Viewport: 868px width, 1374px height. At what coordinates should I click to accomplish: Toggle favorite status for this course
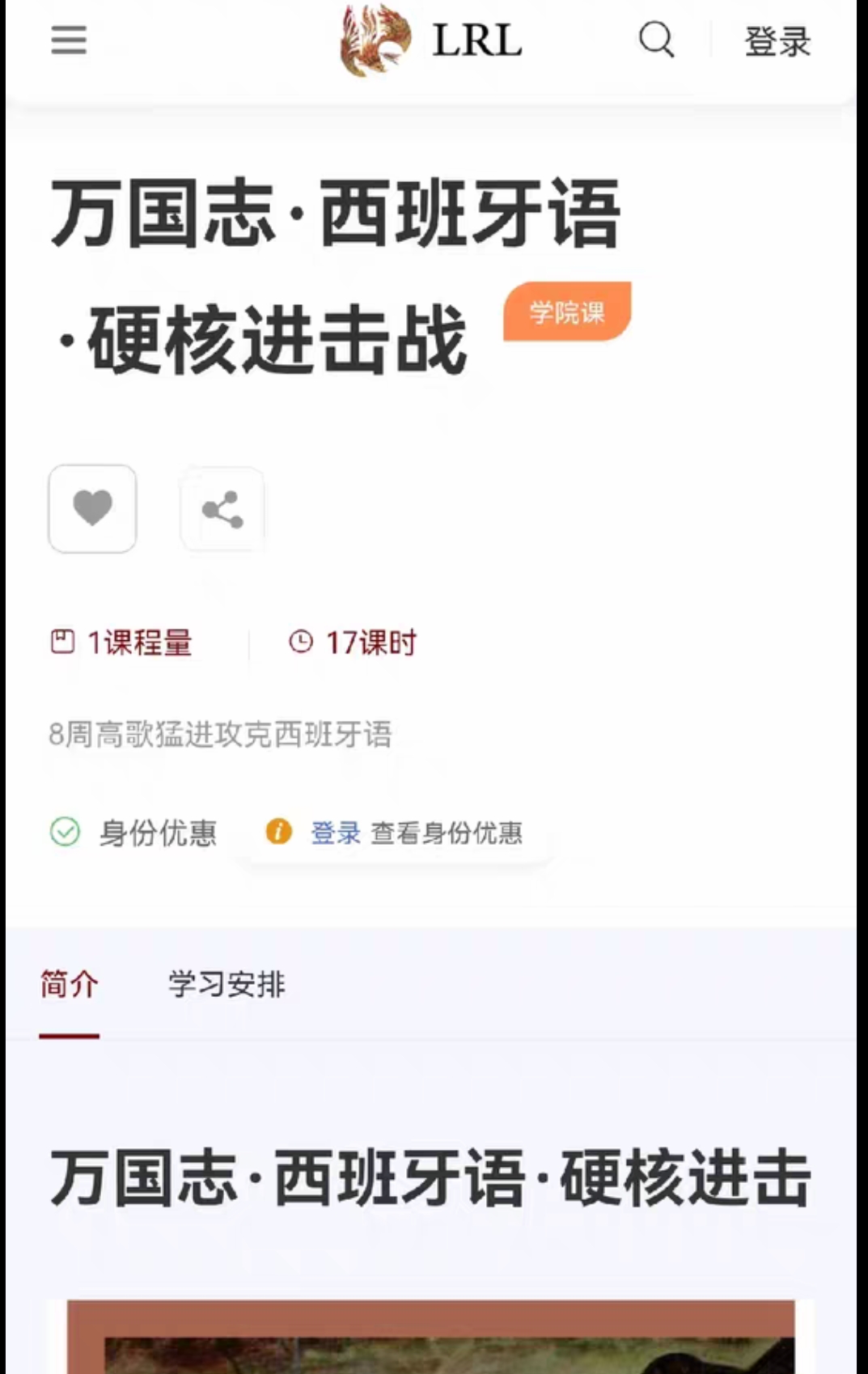pyautogui.click(x=92, y=508)
